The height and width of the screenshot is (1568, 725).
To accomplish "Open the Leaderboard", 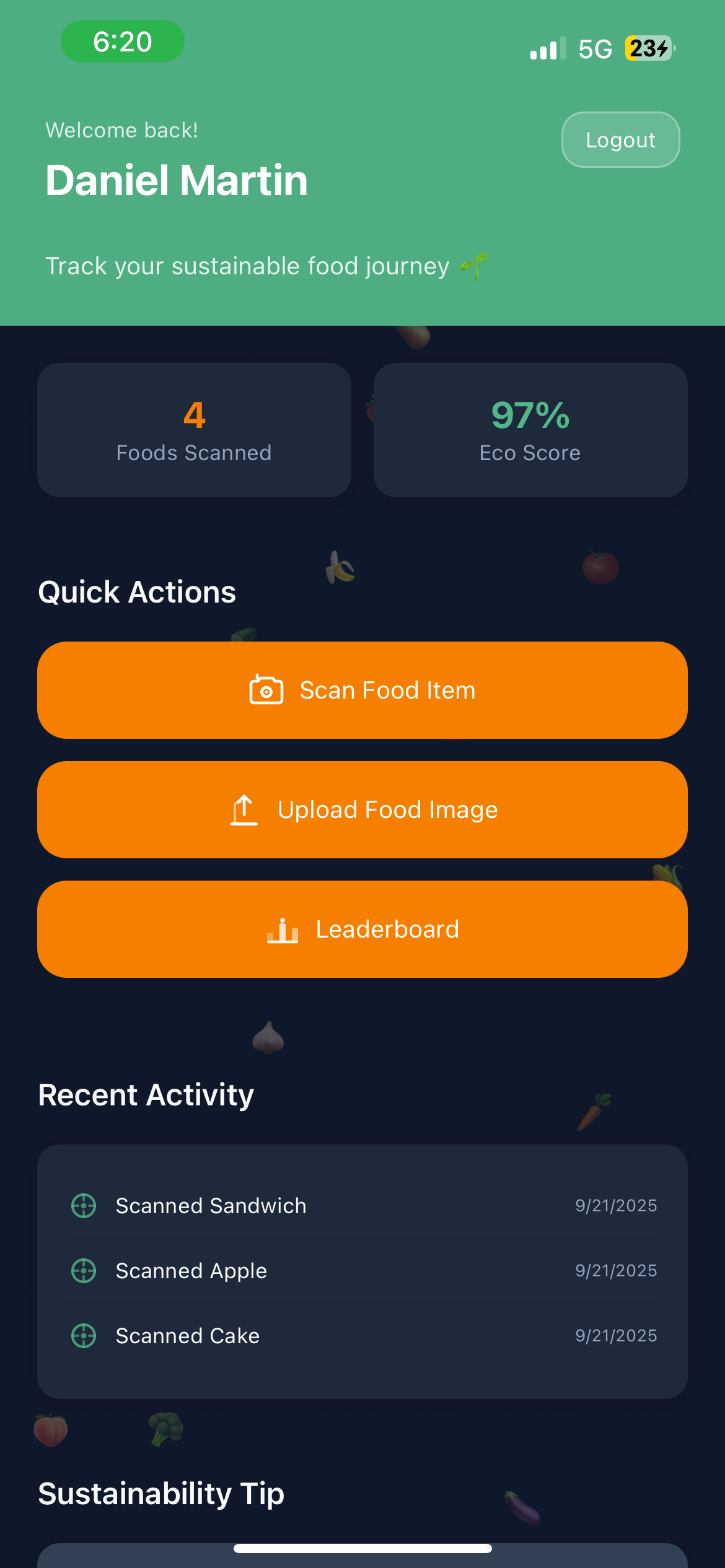I will [x=362, y=929].
